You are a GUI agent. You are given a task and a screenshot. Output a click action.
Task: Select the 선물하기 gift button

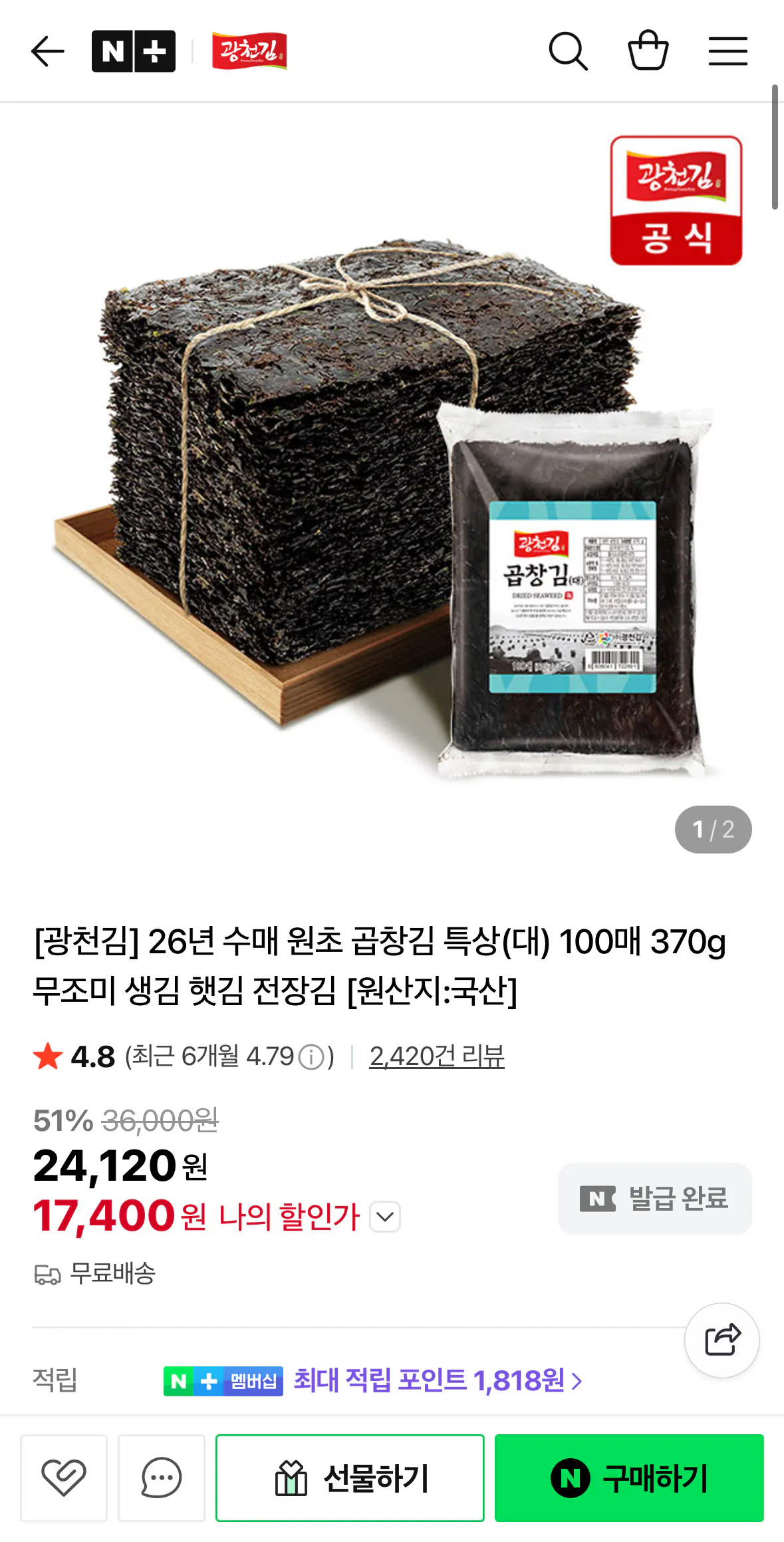click(349, 1478)
